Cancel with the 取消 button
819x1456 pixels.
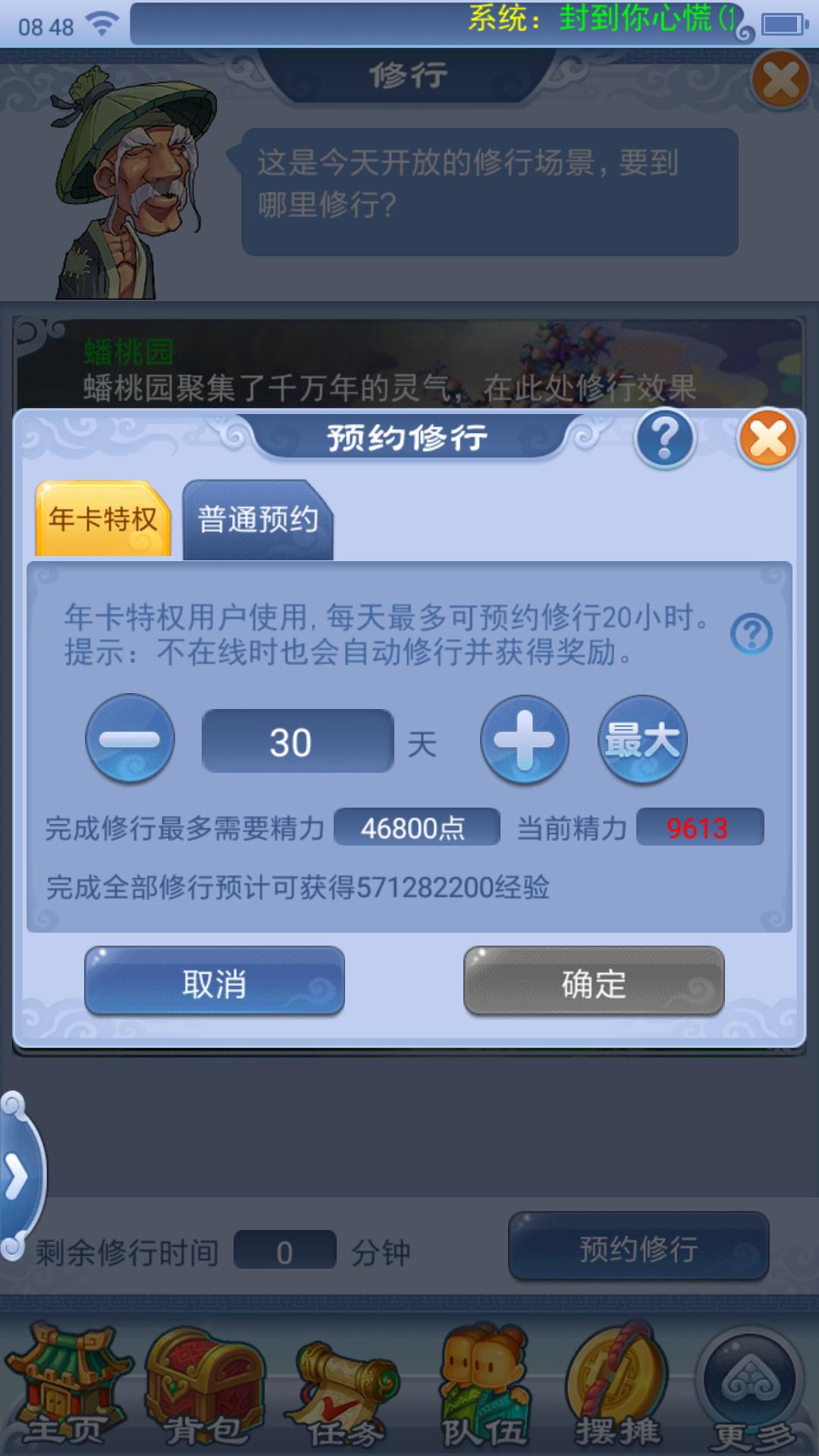(215, 981)
